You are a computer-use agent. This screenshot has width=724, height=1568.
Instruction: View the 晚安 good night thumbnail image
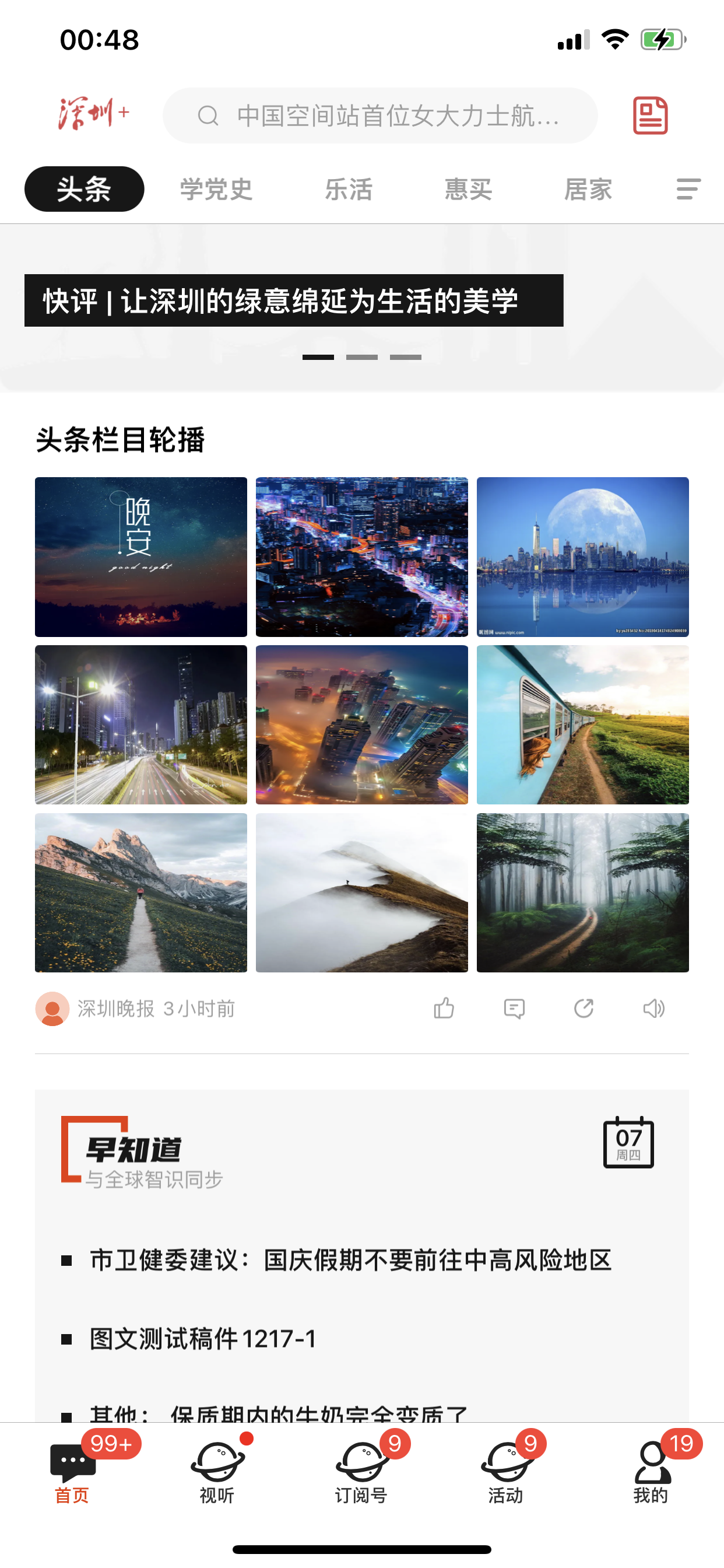coord(140,556)
